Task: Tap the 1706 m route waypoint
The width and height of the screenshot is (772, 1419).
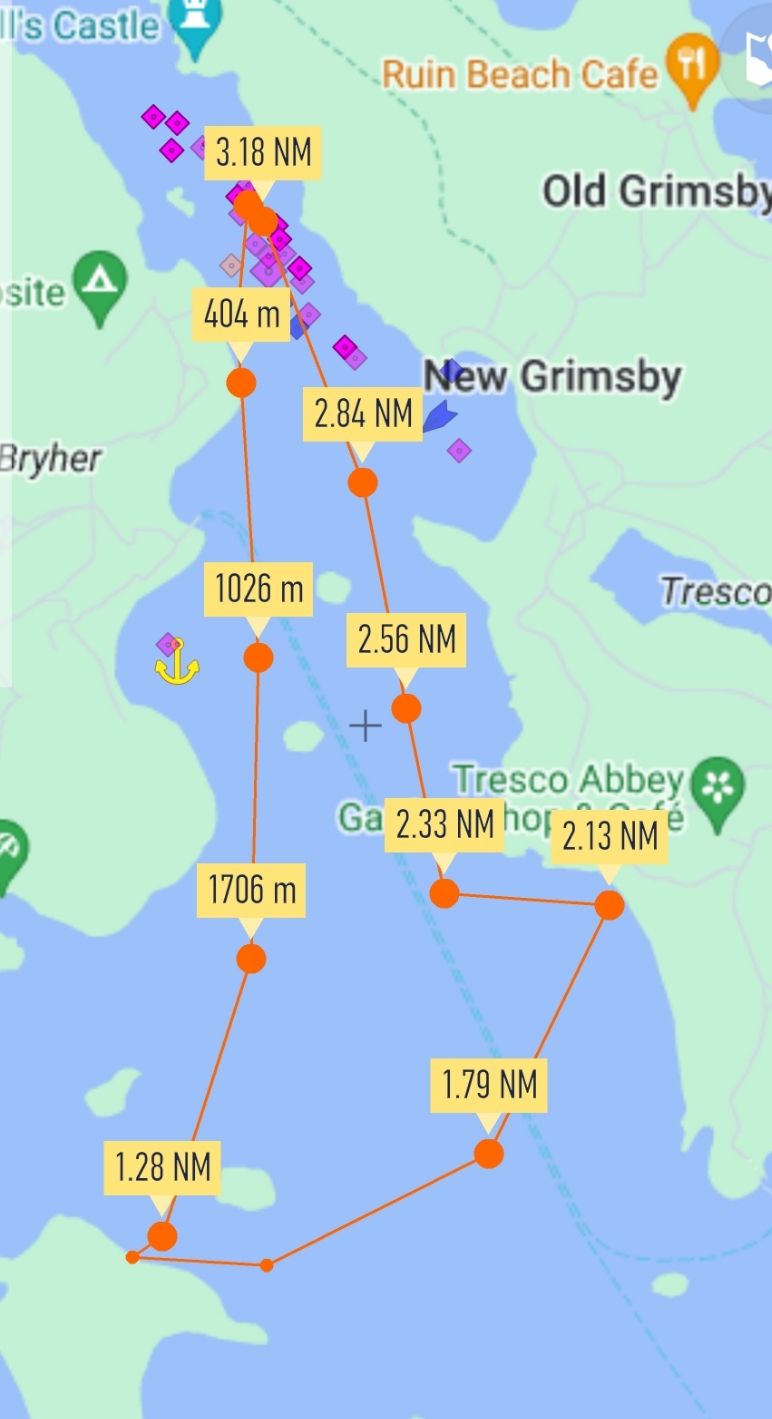Action: 251,958
